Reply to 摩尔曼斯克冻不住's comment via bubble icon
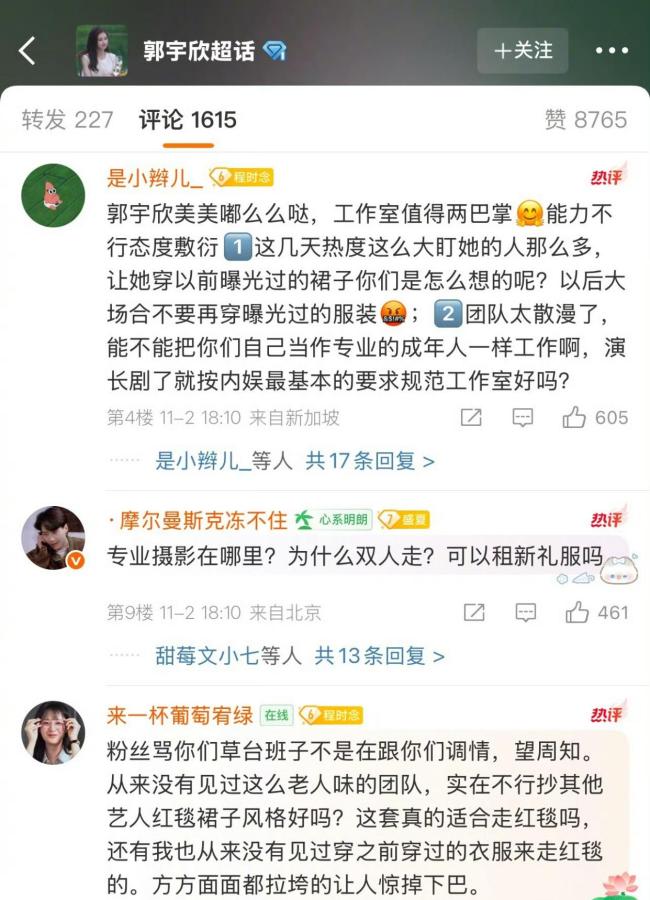The height and width of the screenshot is (900, 650). tap(524, 612)
